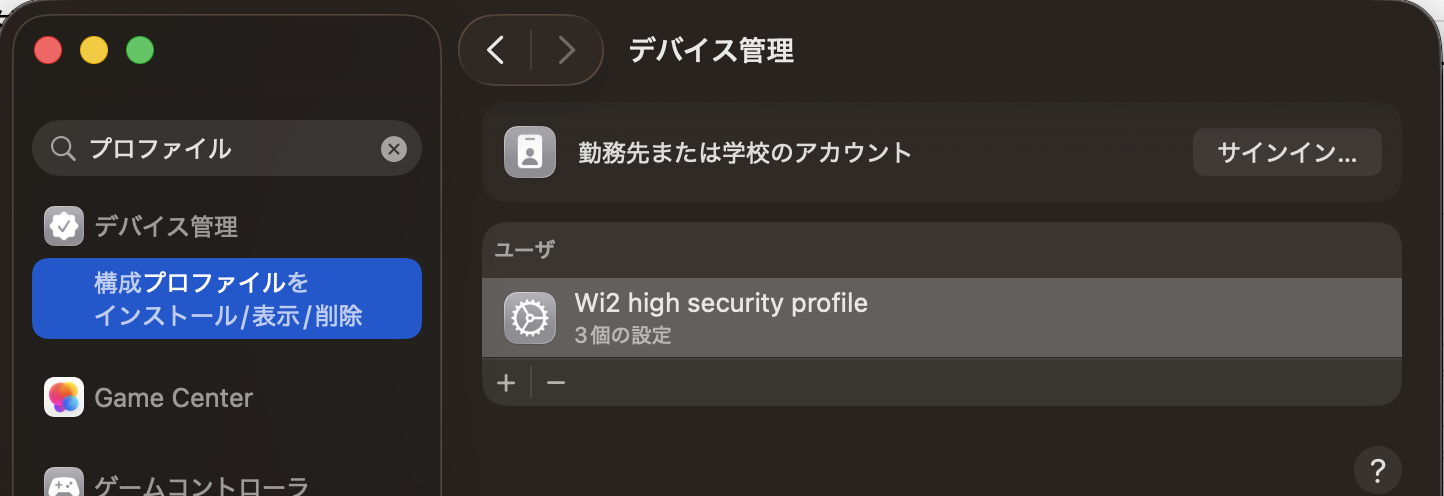
Task: Remove selected profile with minus button
Action: tap(556, 382)
